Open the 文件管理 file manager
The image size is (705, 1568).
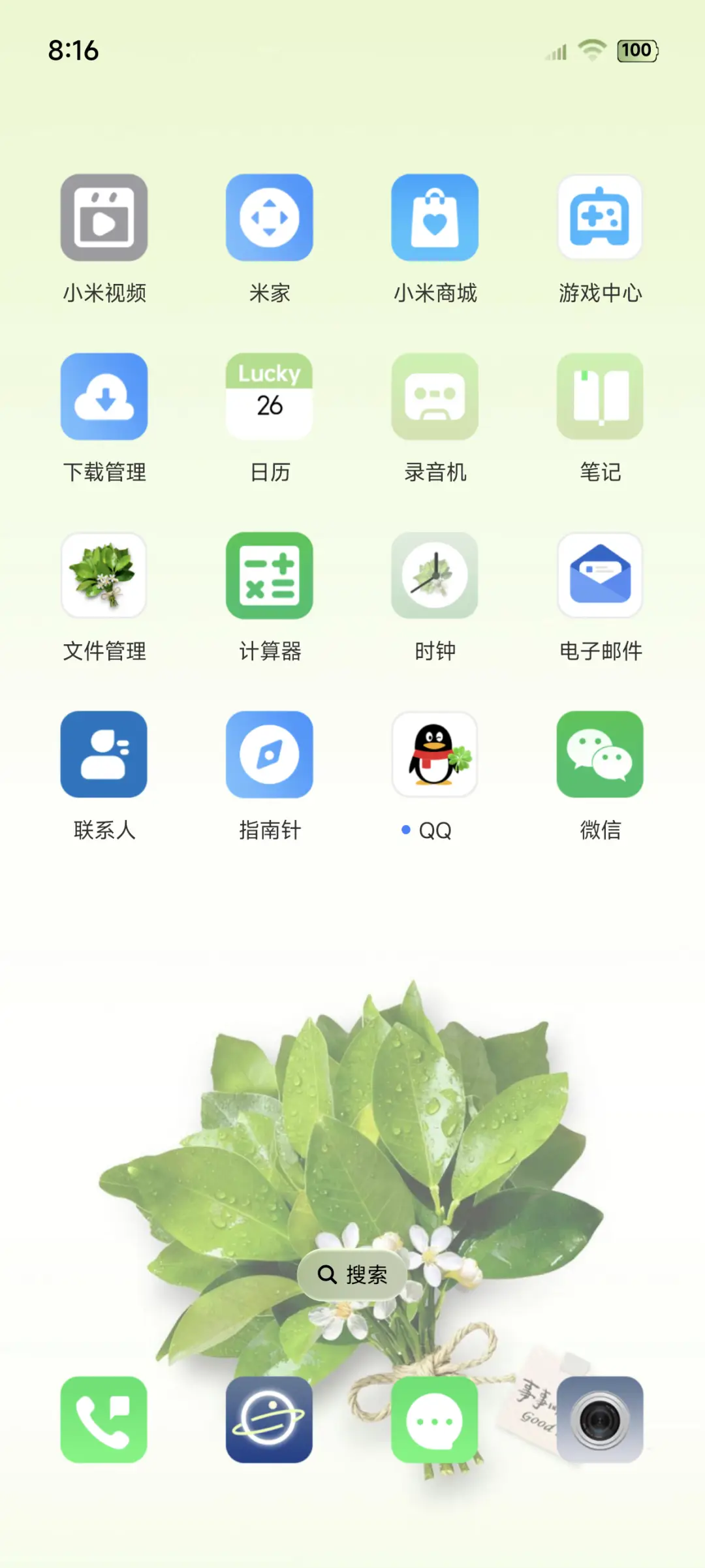[104, 575]
